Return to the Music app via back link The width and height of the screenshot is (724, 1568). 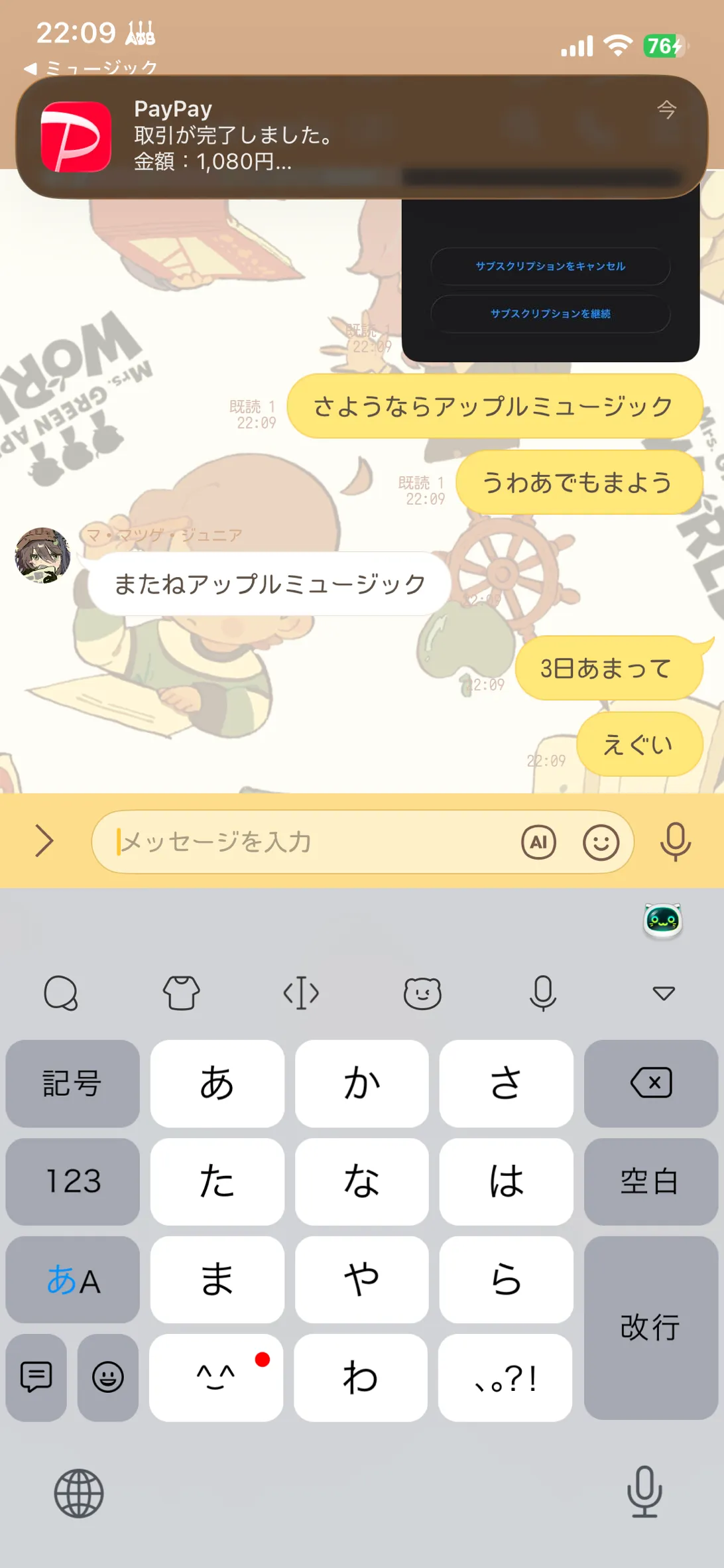pos(93,68)
